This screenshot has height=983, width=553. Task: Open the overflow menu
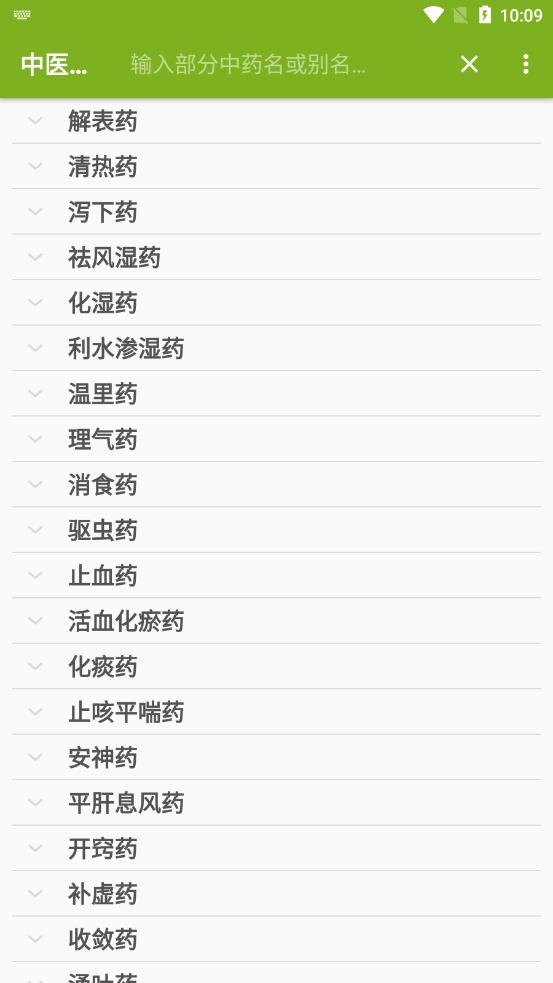[x=525, y=64]
